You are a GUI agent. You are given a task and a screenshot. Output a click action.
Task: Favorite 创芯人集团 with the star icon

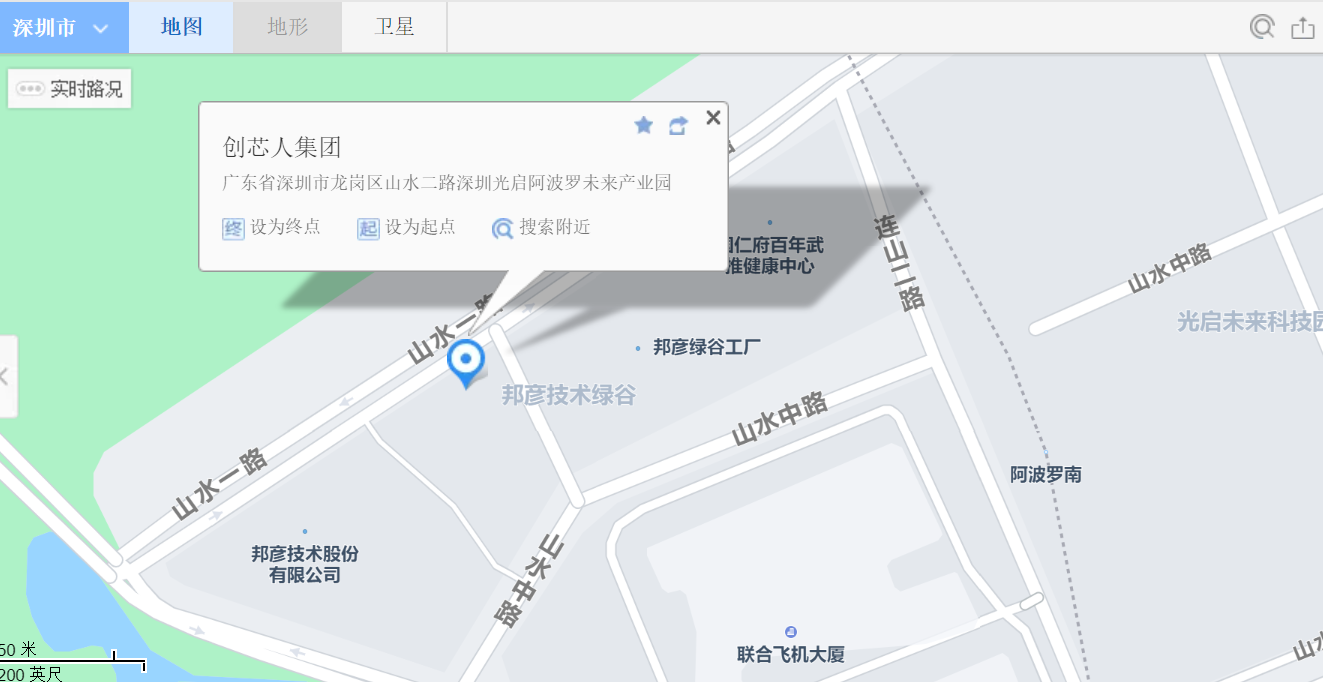[644, 125]
